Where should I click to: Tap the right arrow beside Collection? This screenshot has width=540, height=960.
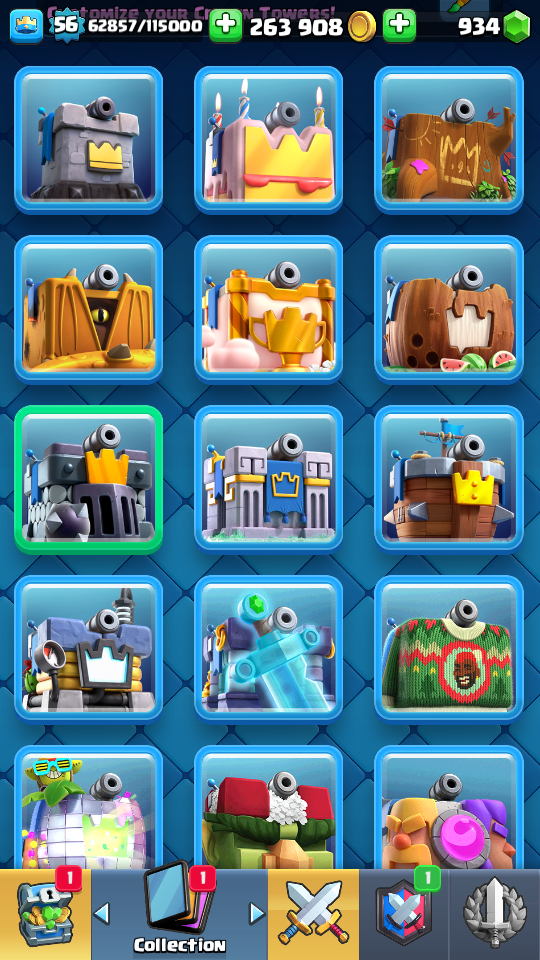257,914
